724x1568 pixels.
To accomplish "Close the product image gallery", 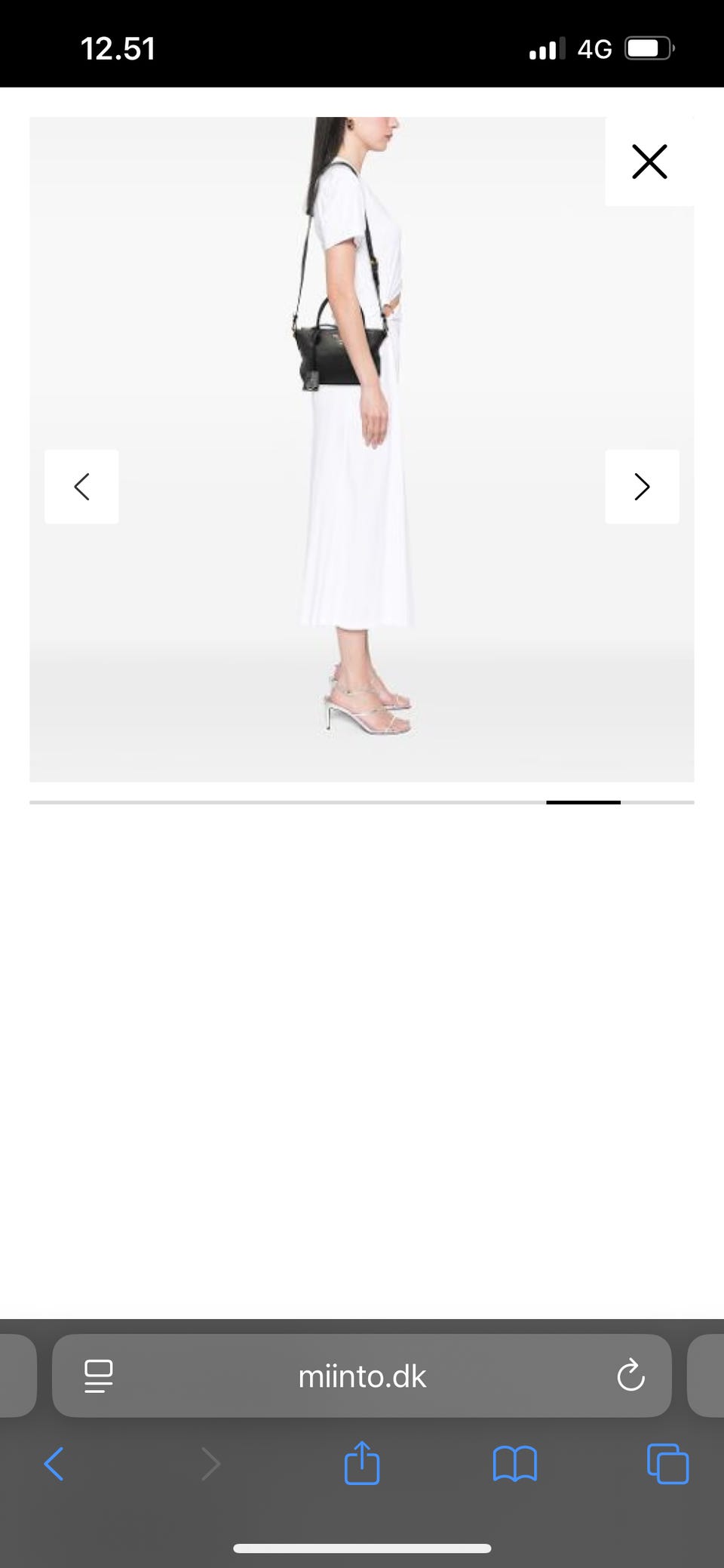I will [649, 161].
